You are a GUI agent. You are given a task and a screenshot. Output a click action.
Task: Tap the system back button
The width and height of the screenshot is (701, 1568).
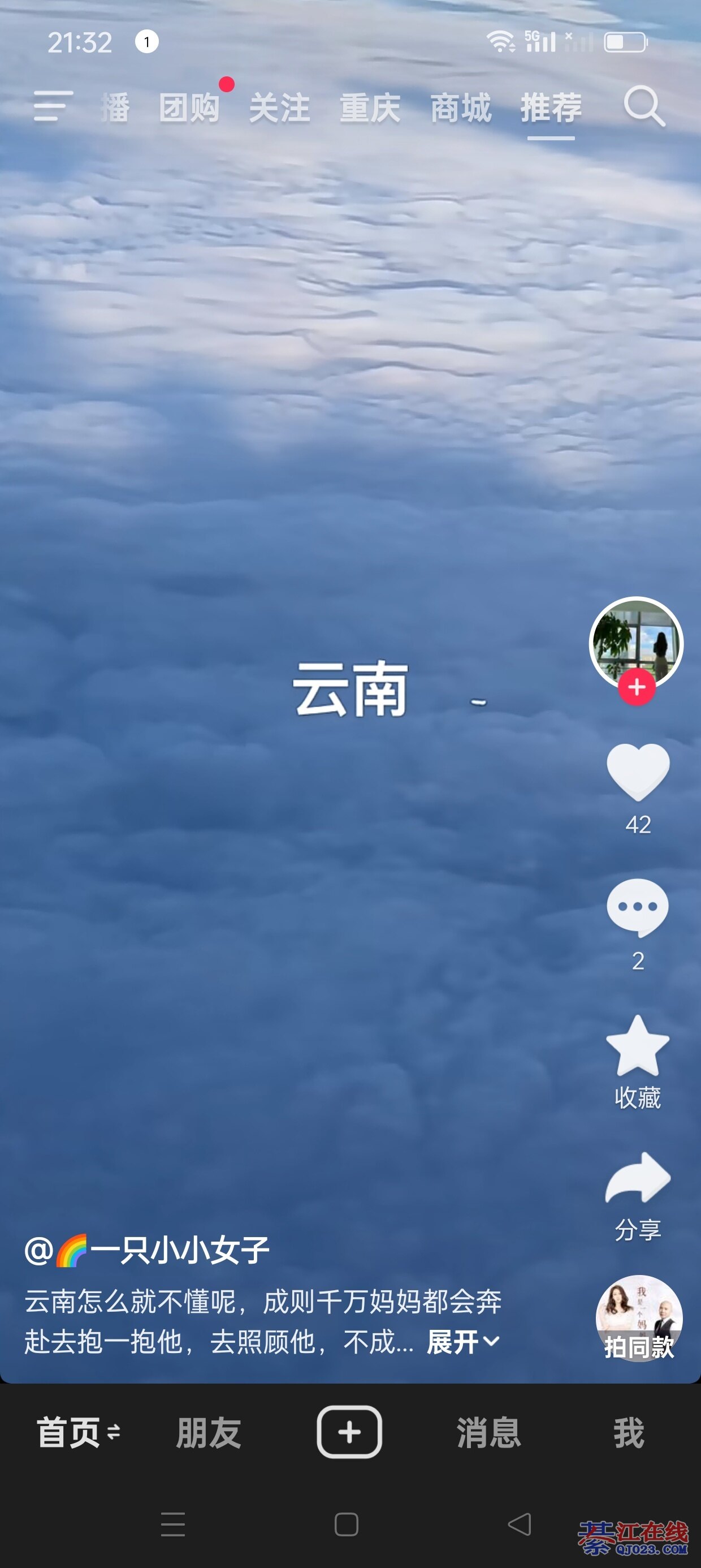520,1524
